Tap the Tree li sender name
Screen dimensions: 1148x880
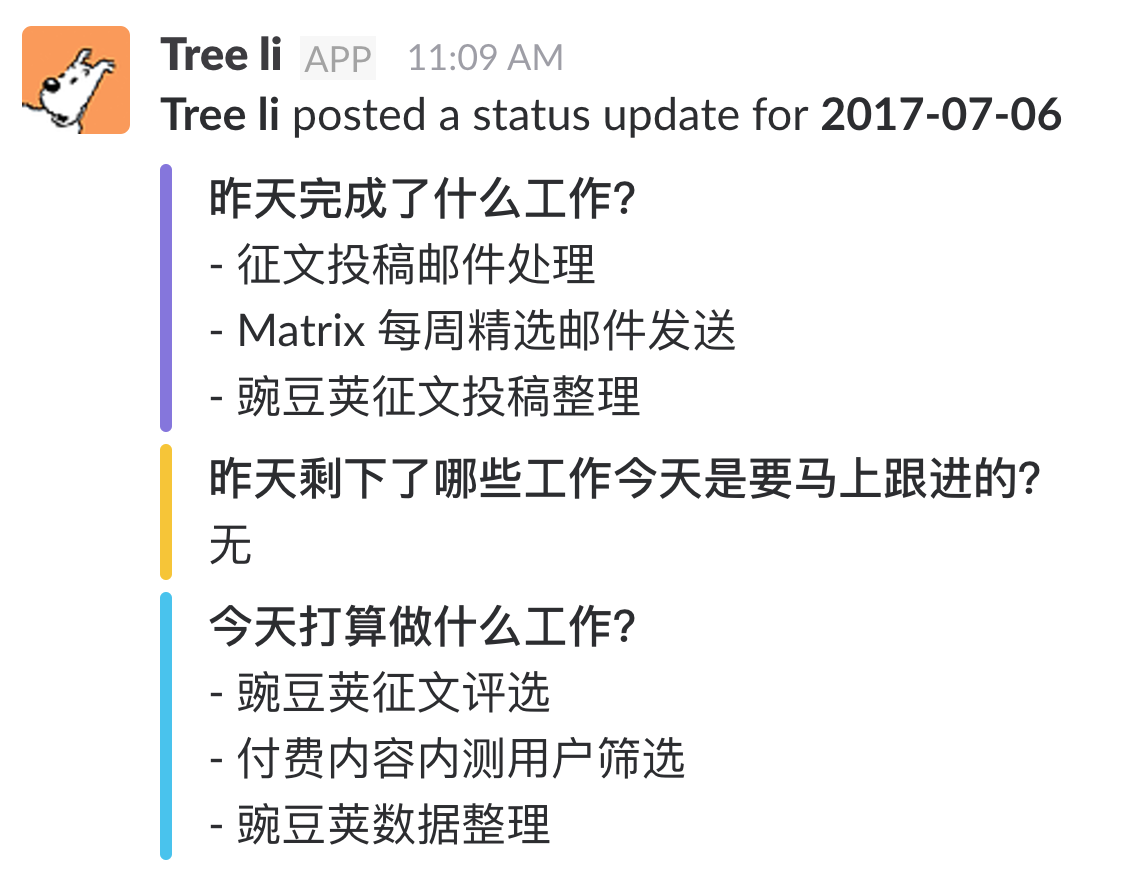[x=221, y=55]
